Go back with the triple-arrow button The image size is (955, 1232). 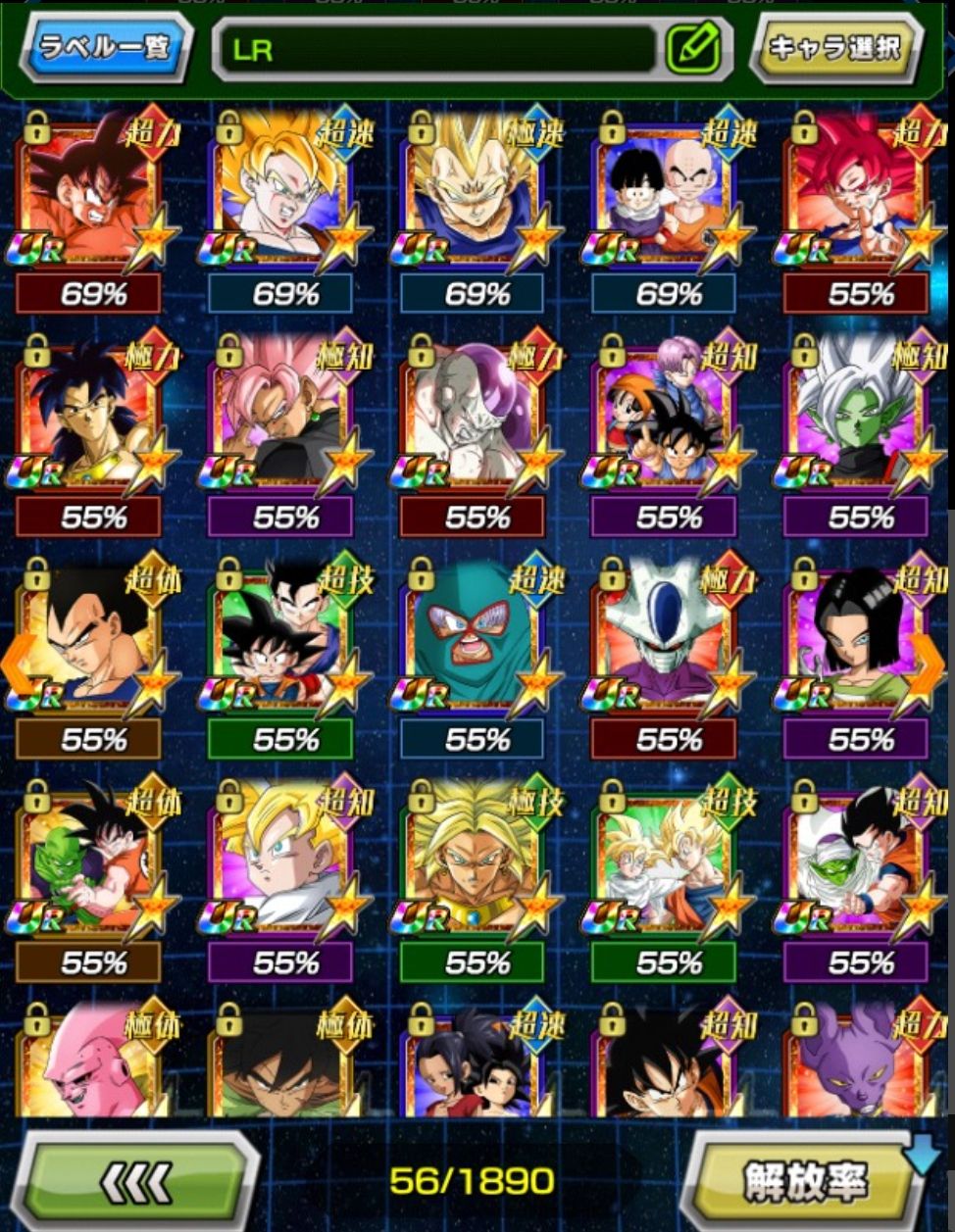[138, 1181]
